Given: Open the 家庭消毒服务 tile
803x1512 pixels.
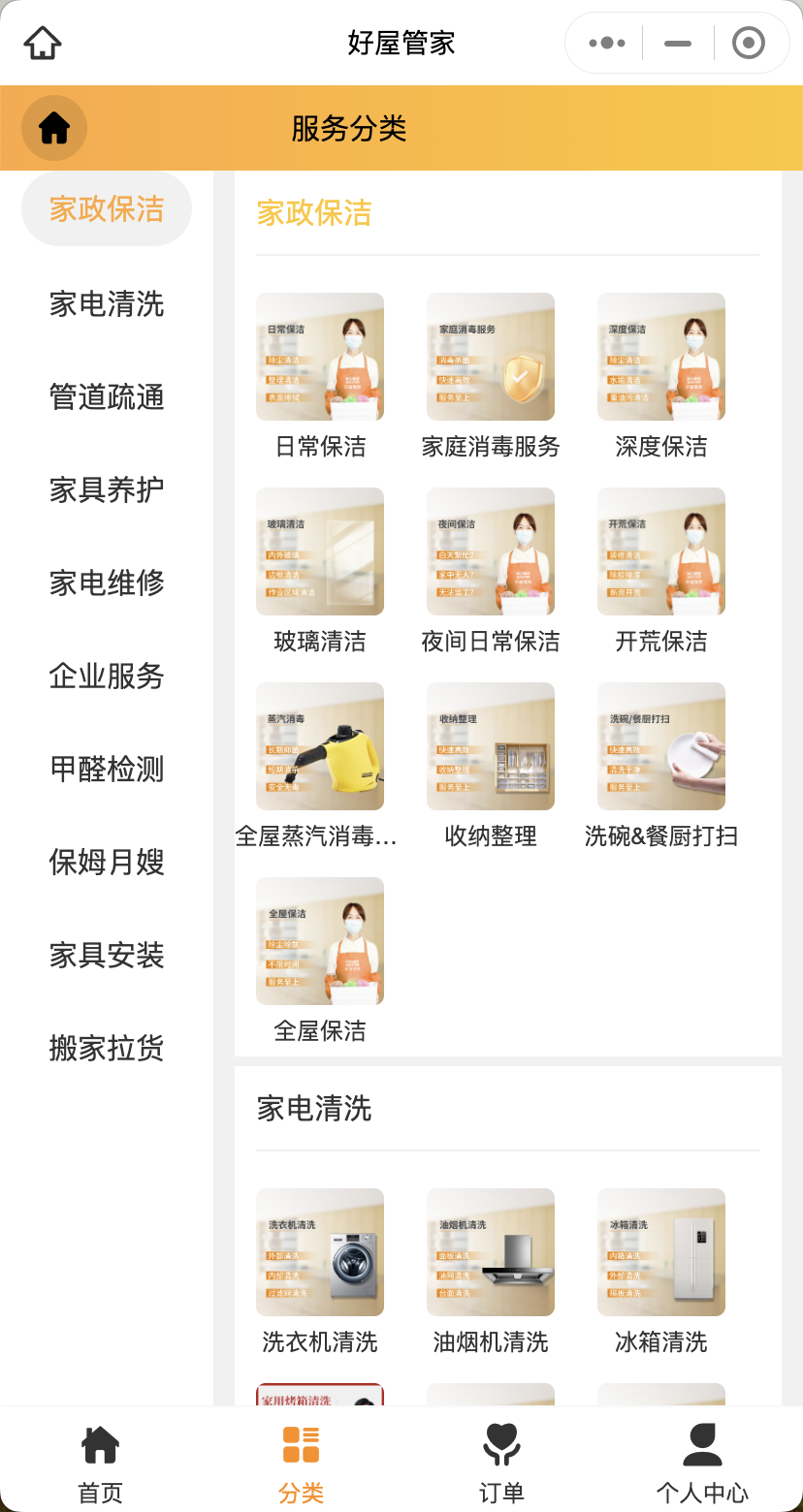Looking at the screenshot, I should click(x=491, y=376).
